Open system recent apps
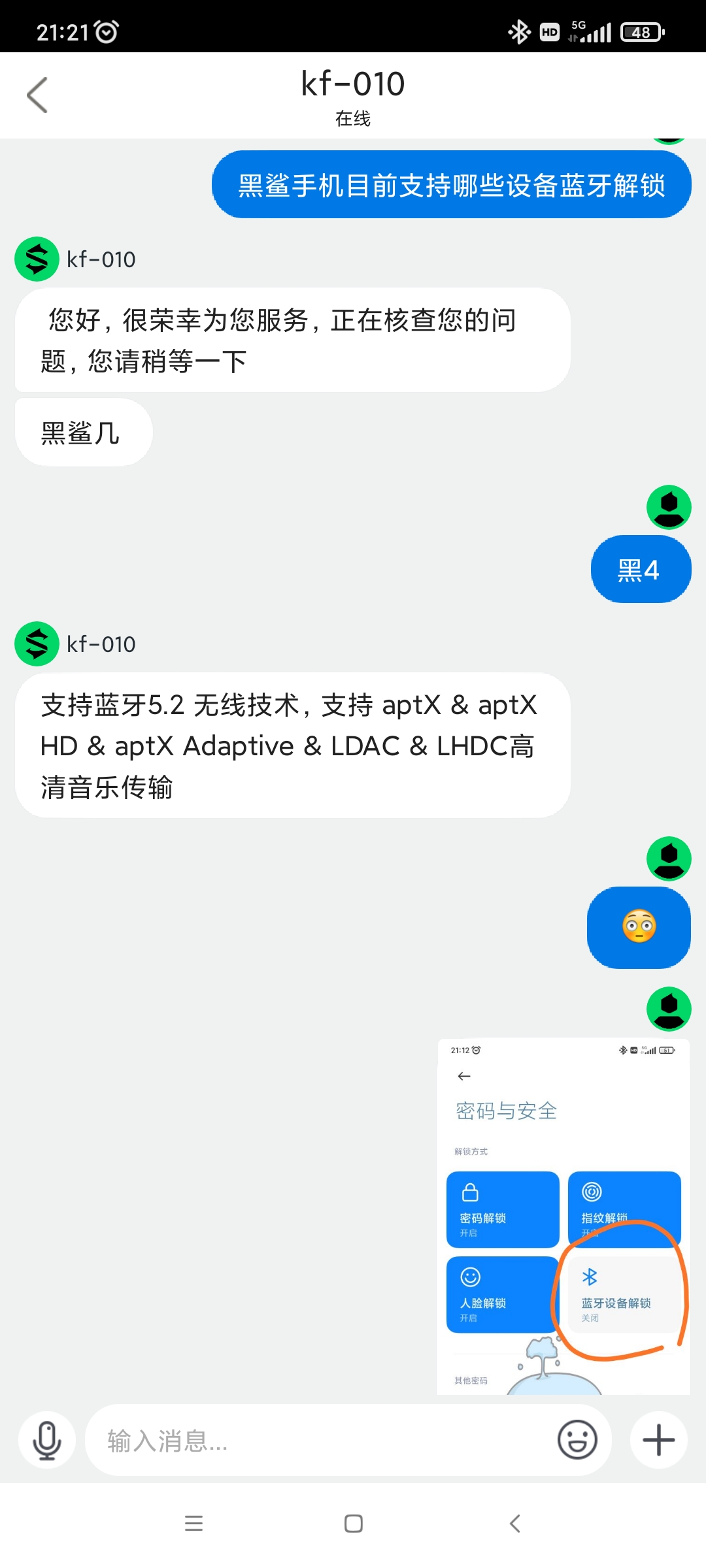This screenshot has width=706, height=1568. pyautogui.click(x=193, y=1524)
